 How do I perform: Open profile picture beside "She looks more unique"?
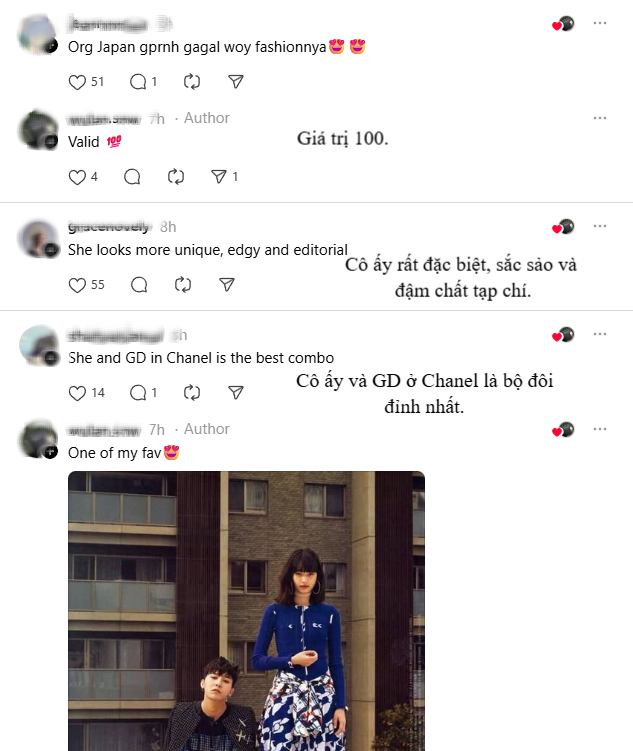point(39,239)
